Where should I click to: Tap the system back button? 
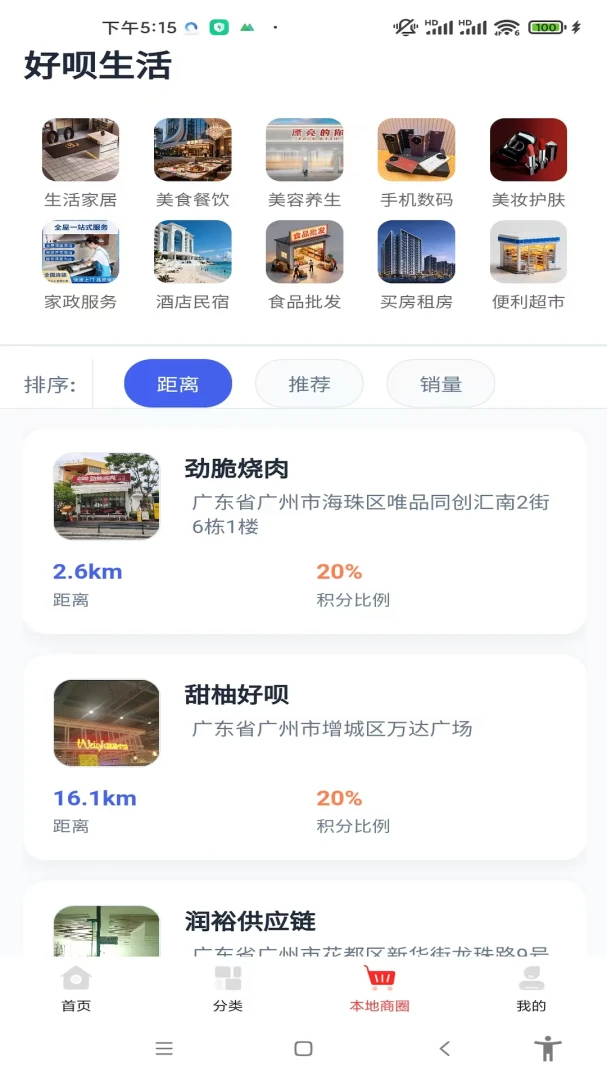(x=445, y=1048)
